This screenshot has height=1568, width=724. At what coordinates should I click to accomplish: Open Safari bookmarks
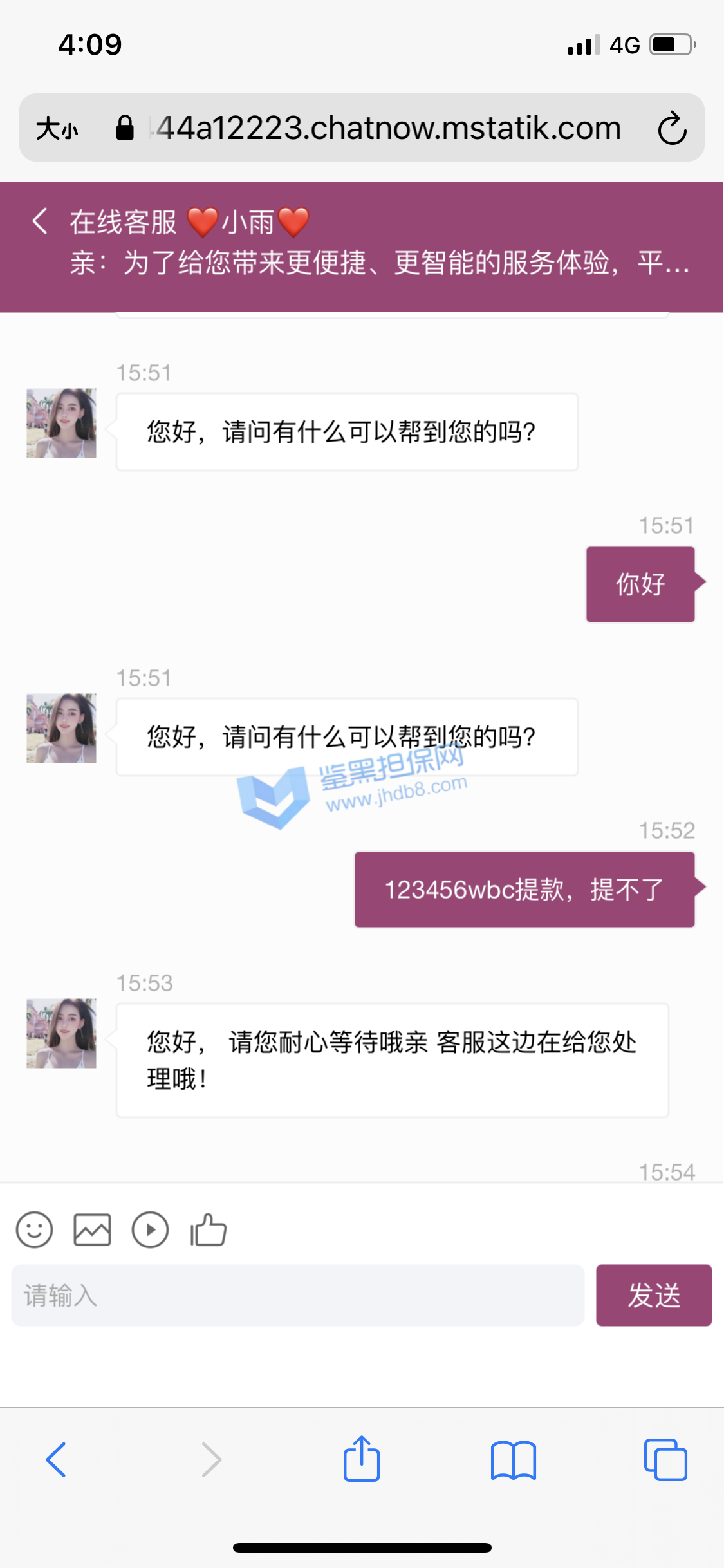point(513,1459)
